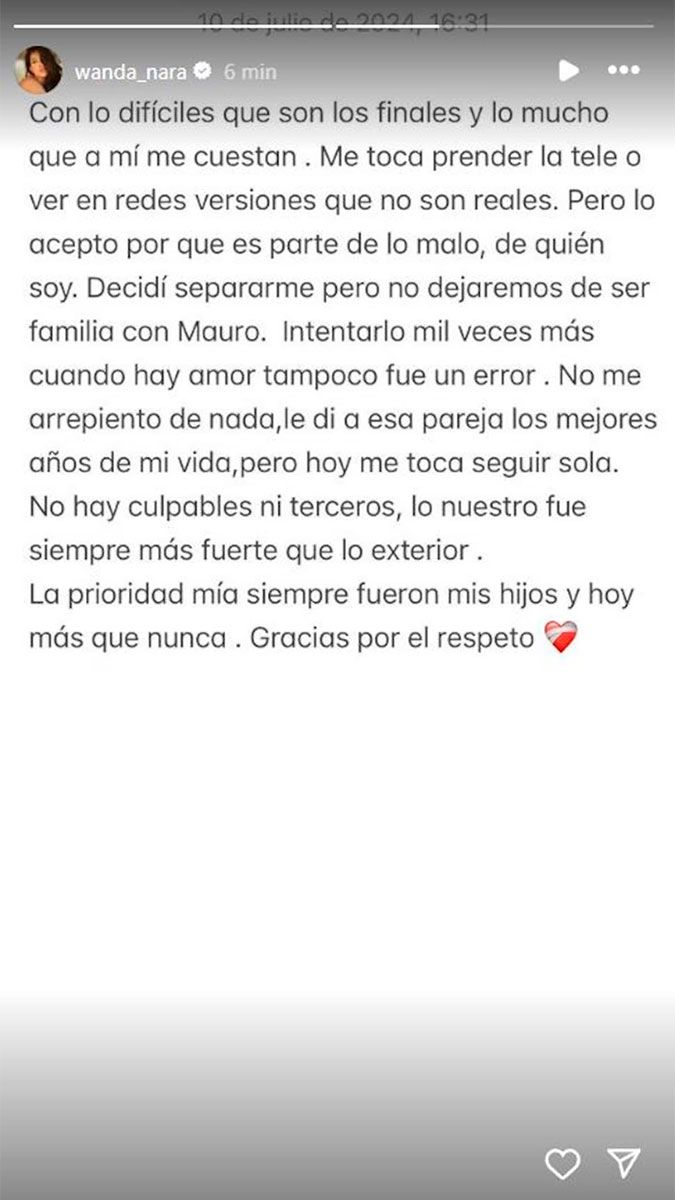
Task: Open wanda_nara's profile picture
Action: (x=38, y=70)
